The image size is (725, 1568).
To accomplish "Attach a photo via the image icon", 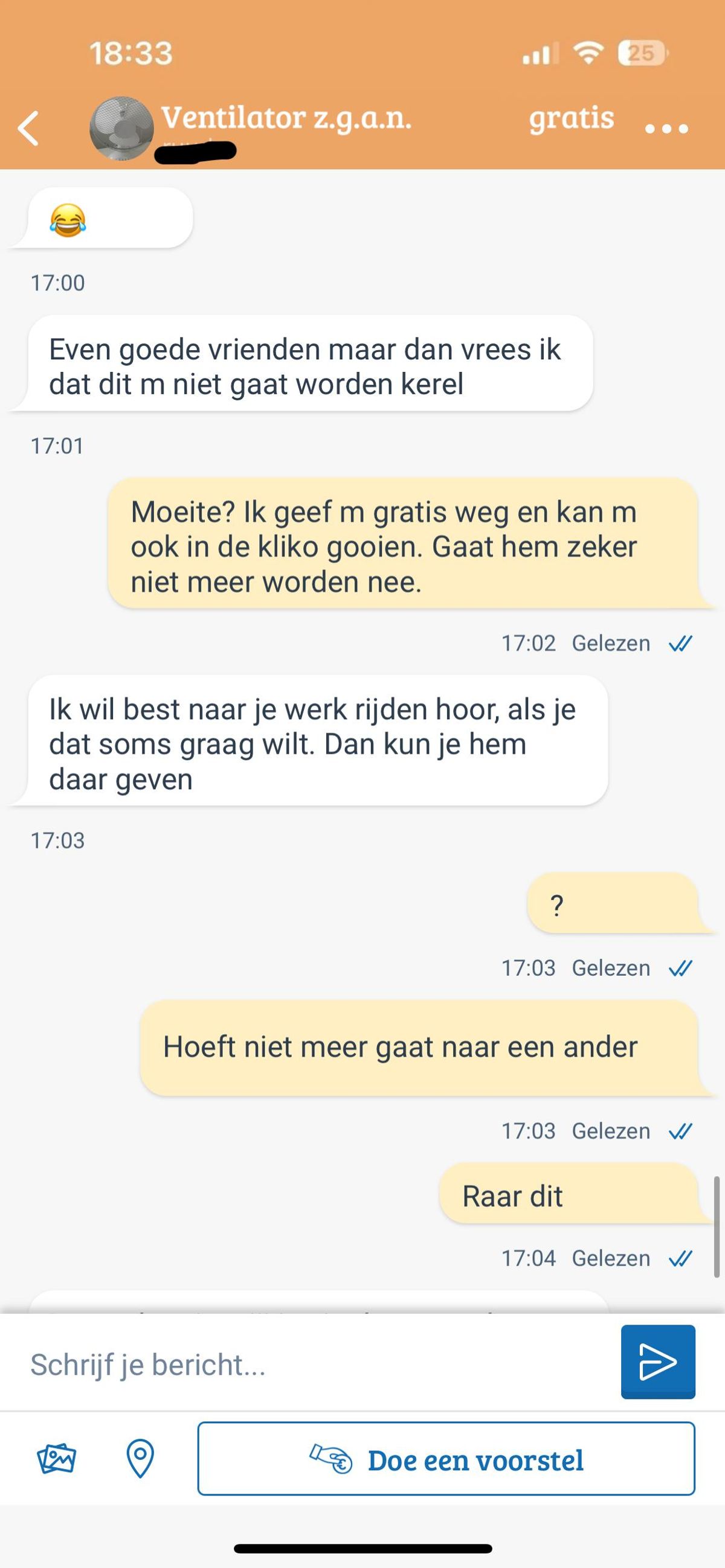I will tap(56, 1459).
